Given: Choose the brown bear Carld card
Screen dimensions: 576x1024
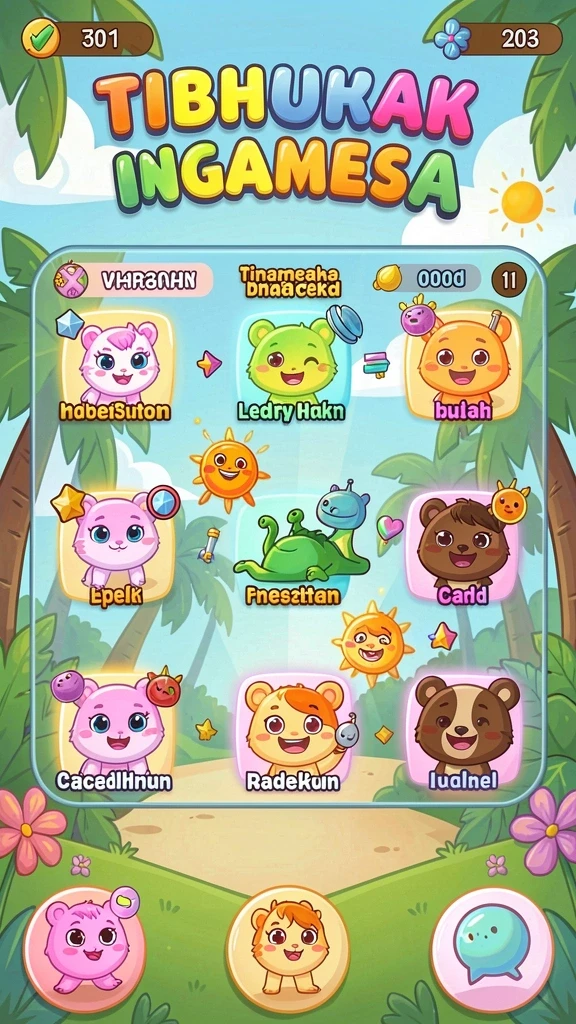Looking at the screenshot, I should pos(463,547).
